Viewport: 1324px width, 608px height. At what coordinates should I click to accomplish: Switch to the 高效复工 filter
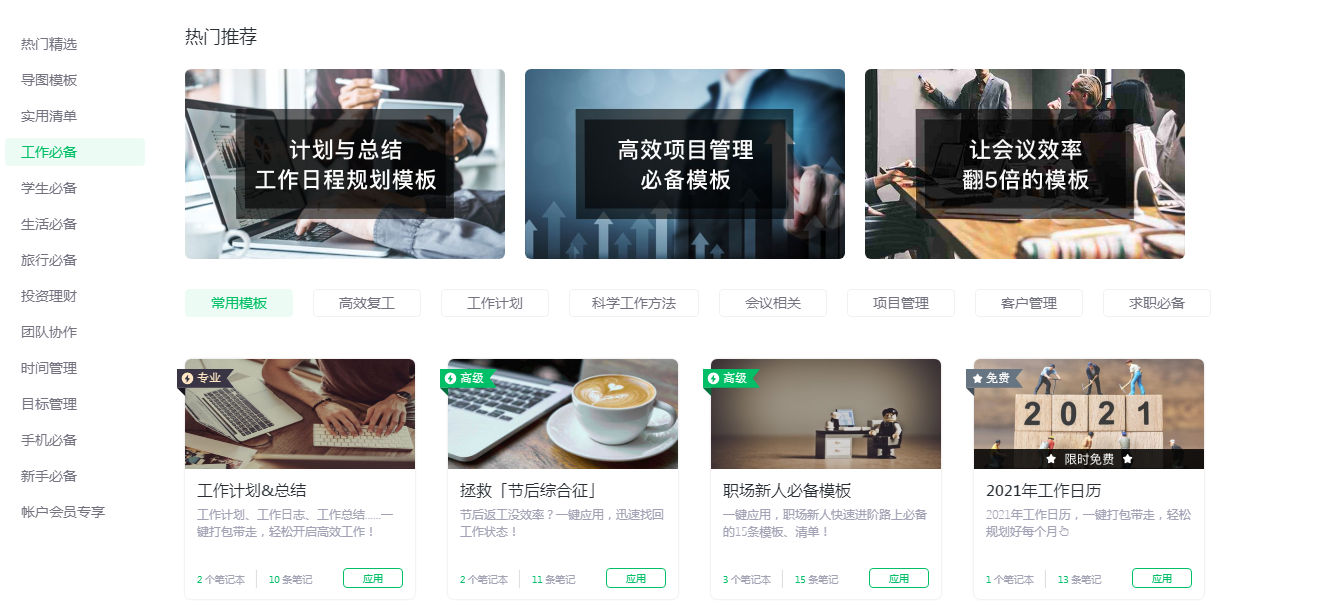[367, 303]
